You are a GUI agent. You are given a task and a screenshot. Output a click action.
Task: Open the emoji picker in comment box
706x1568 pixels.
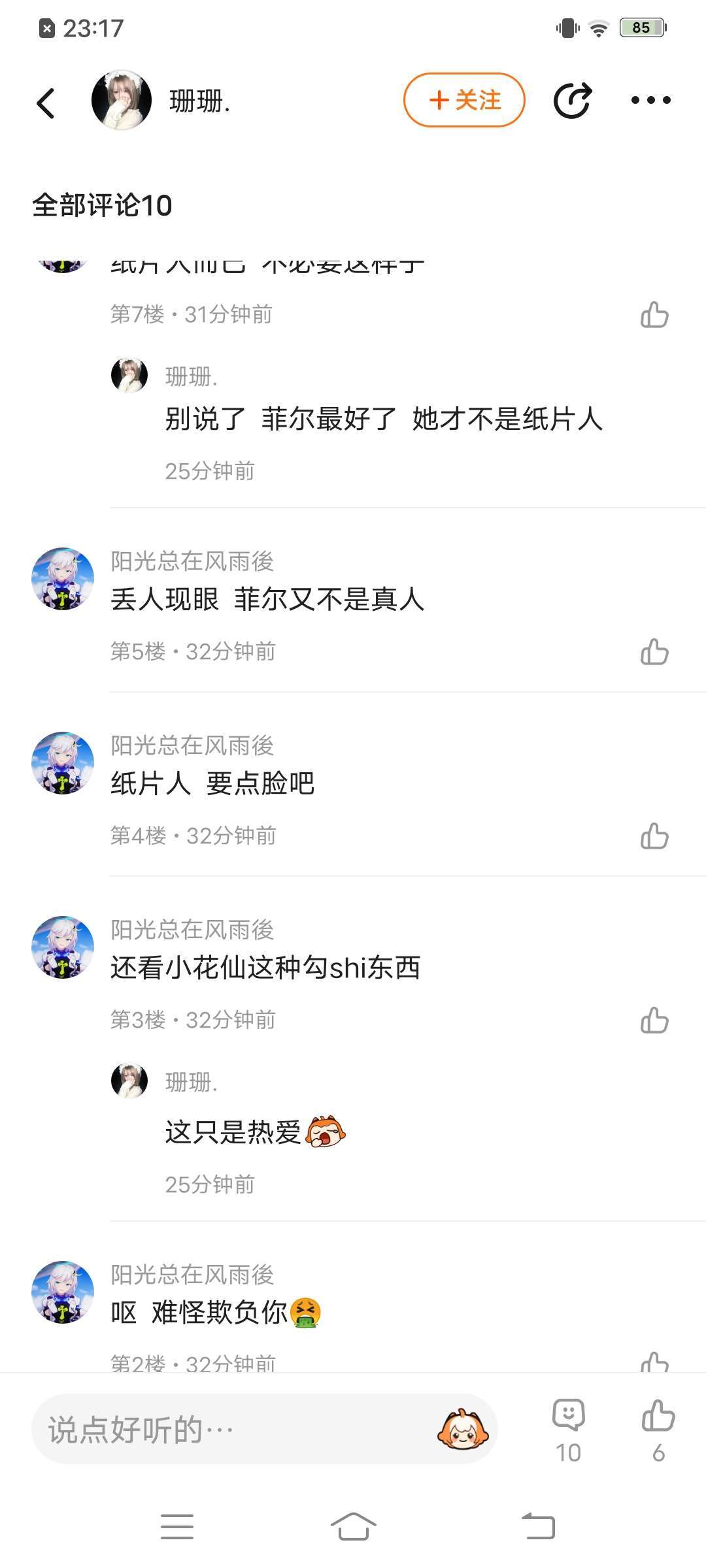click(x=463, y=1429)
